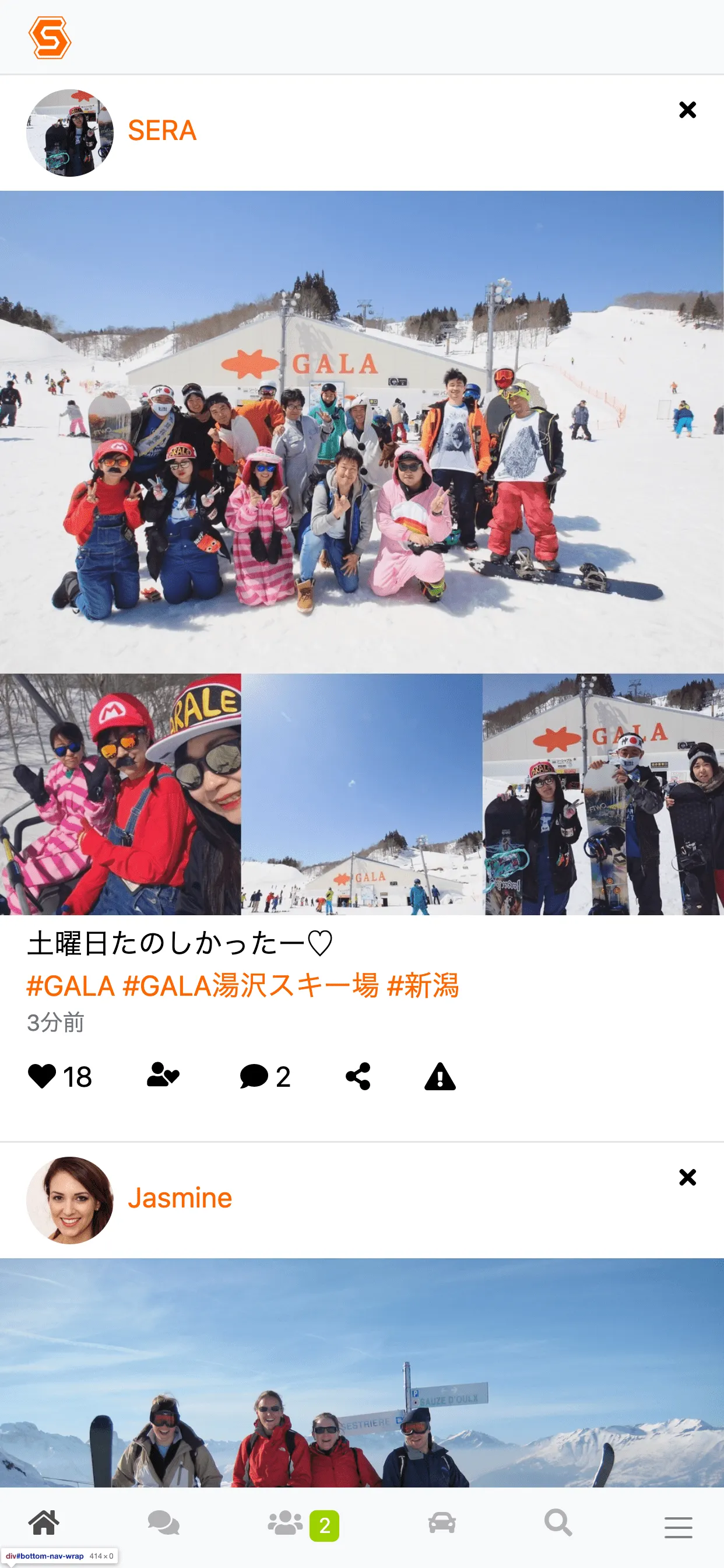The width and height of the screenshot is (724, 1568).
Task: Dismiss Jasmine's post with the X
Action: (x=687, y=1177)
